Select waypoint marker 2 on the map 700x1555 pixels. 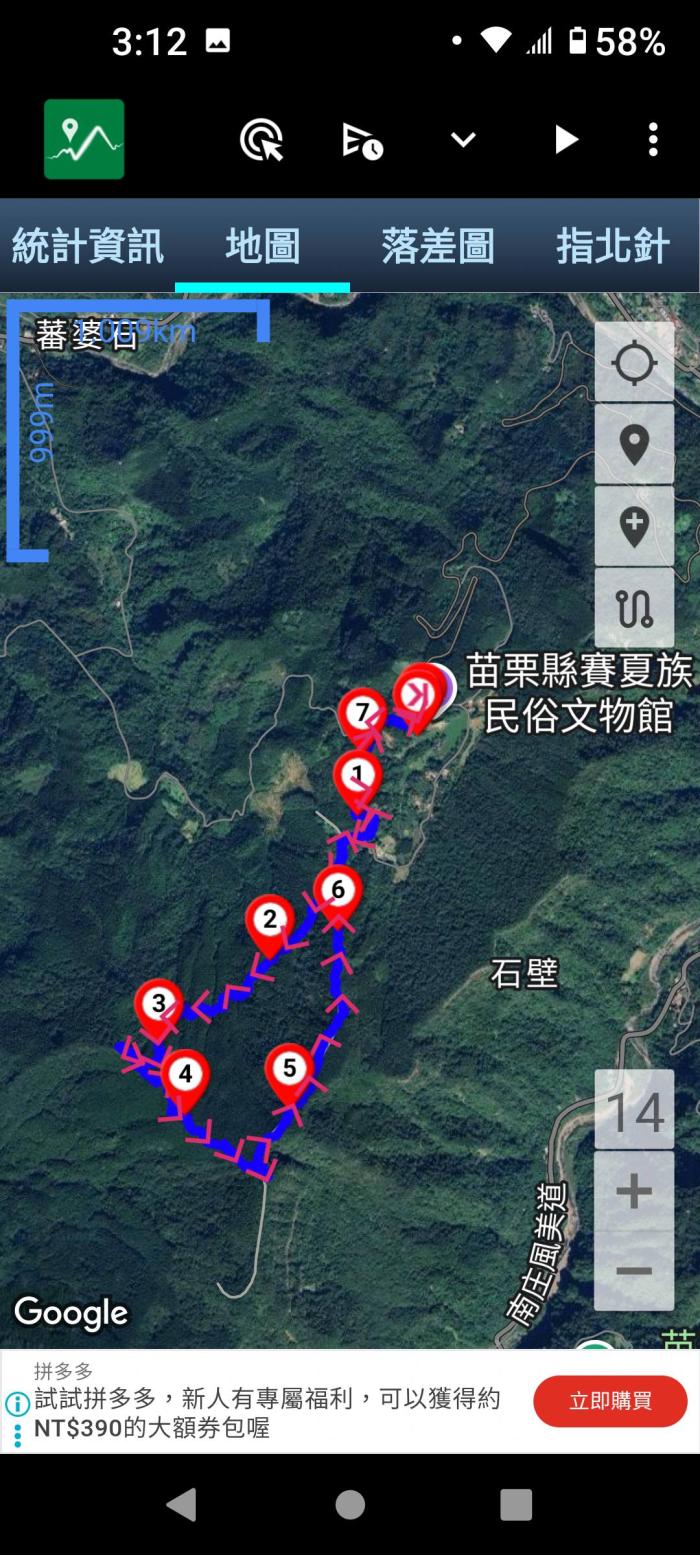point(269,919)
